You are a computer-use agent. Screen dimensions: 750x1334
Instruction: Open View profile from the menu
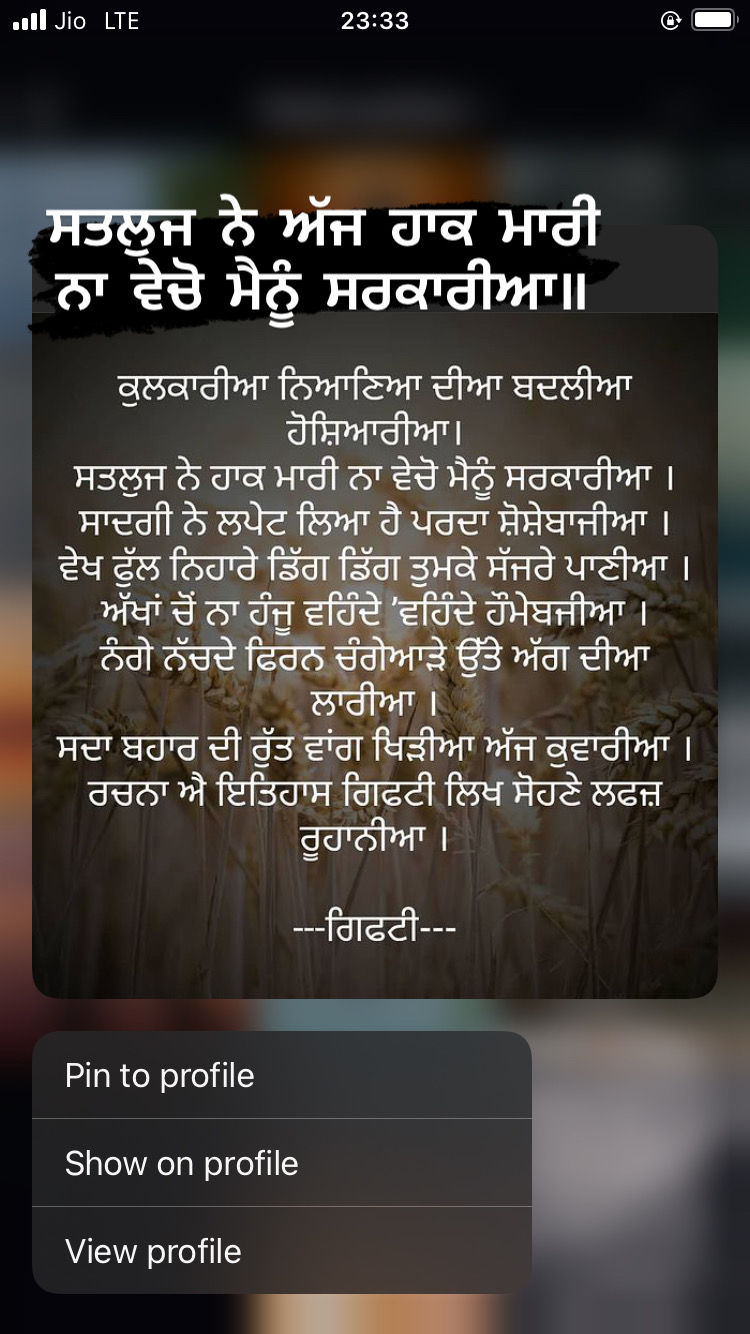pos(281,1251)
